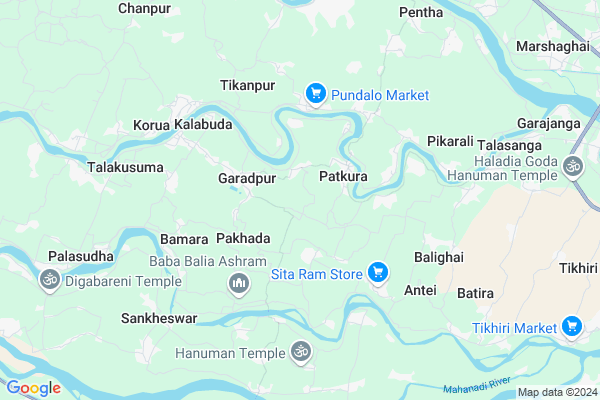Screen dimensions: 600x400
Task: Open Haladia Goda Hanuman Temple marker
Action: [574, 164]
